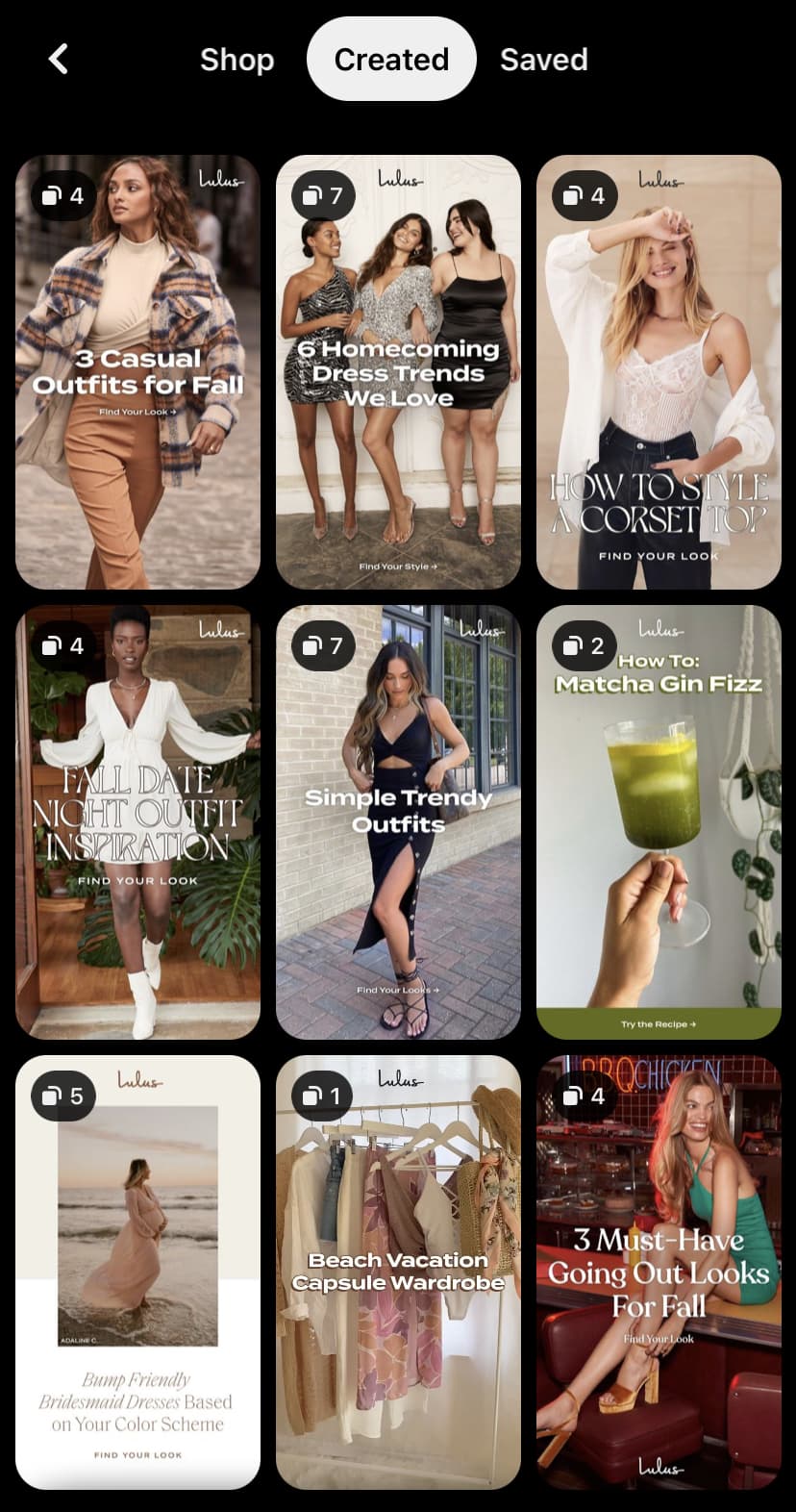The height and width of the screenshot is (1512, 796).
Task: Open Fall Date Night Outfit Inspiration pin
Action: pos(137,821)
